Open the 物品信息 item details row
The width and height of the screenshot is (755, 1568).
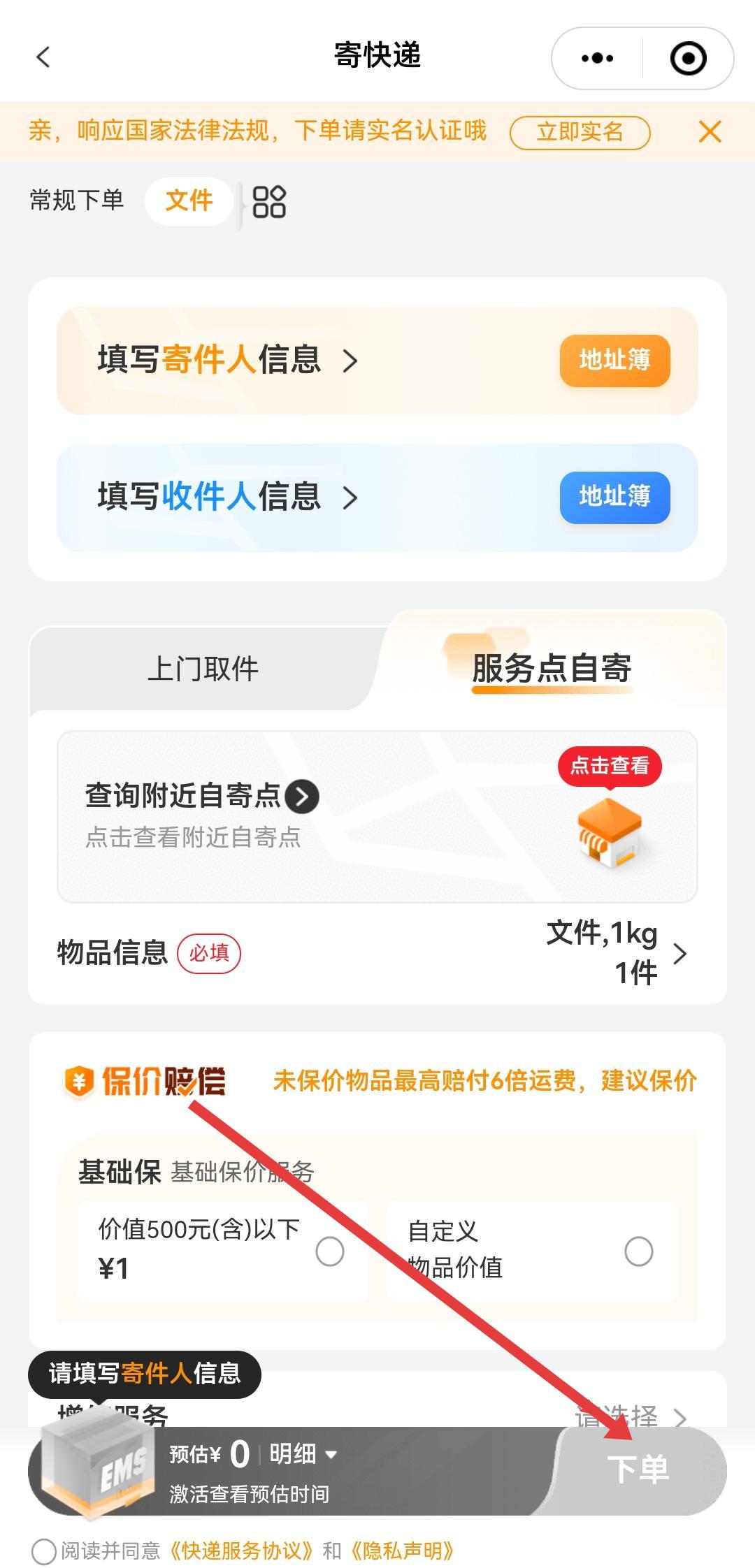pyautogui.click(x=377, y=953)
